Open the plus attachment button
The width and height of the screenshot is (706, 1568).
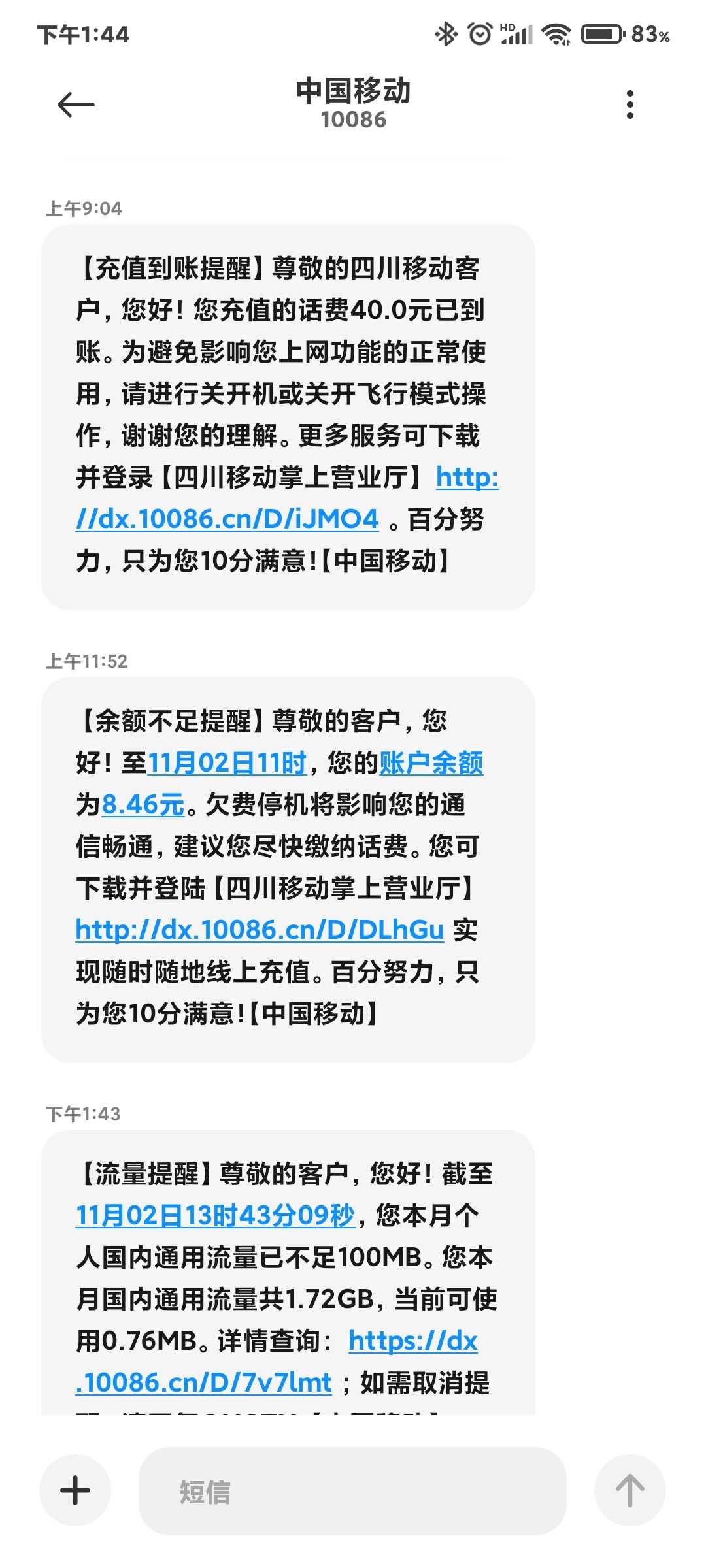(x=75, y=1491)
